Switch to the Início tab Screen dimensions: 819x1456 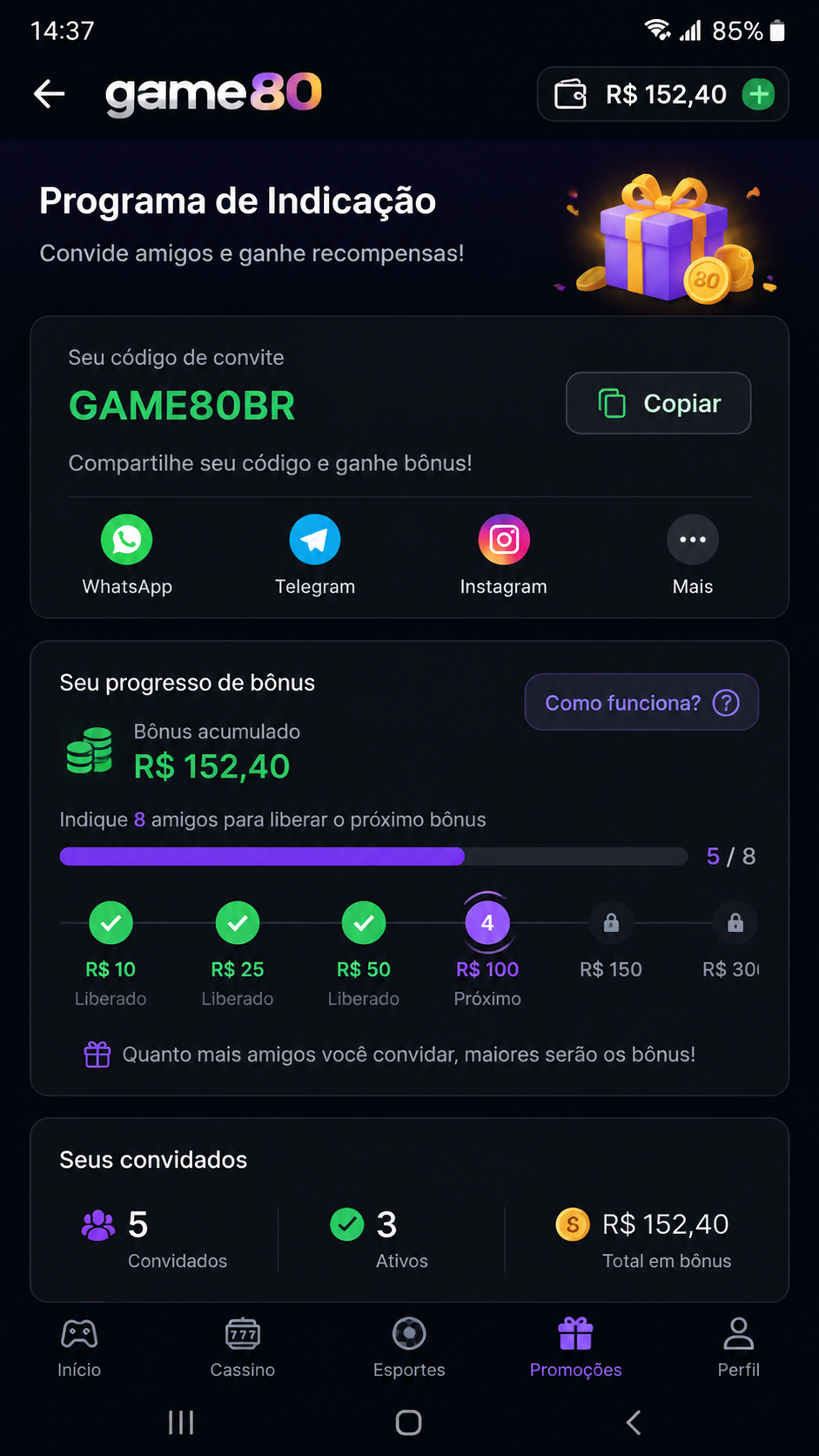point(79,1347)
